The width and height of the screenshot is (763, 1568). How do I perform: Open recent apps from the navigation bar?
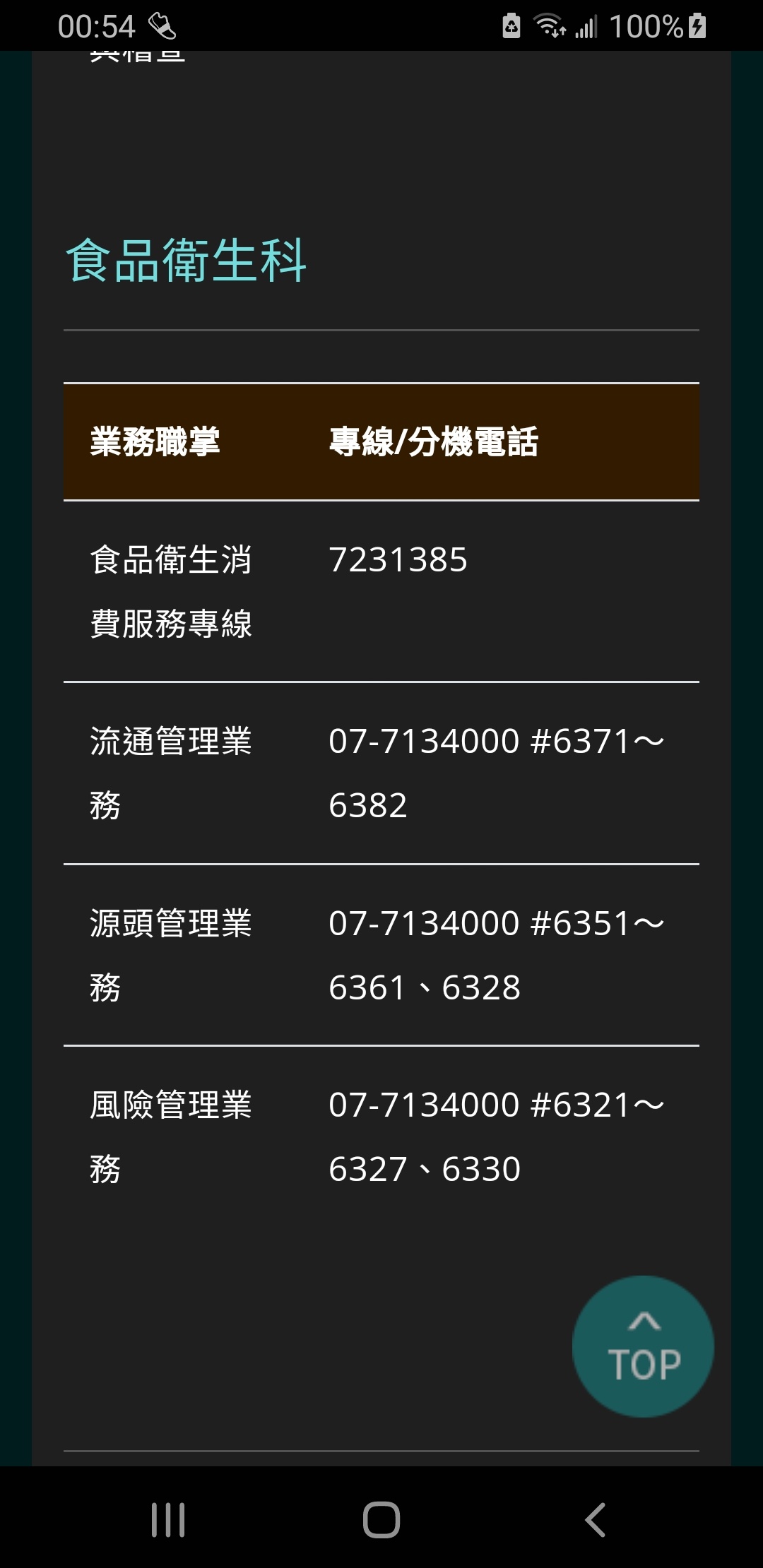point(168,1519)
